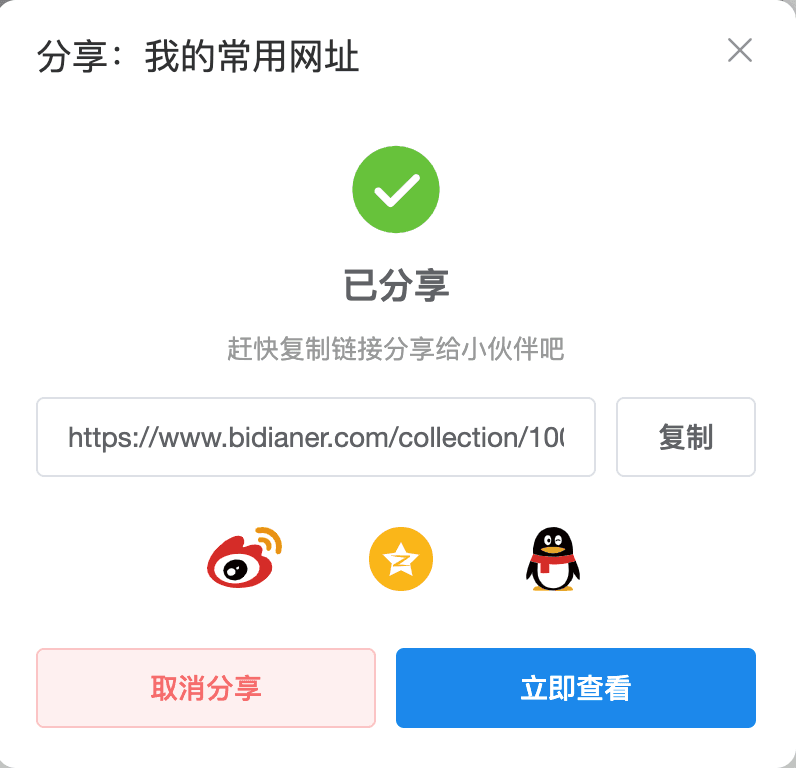Share to Qzone

coord(401,559)
